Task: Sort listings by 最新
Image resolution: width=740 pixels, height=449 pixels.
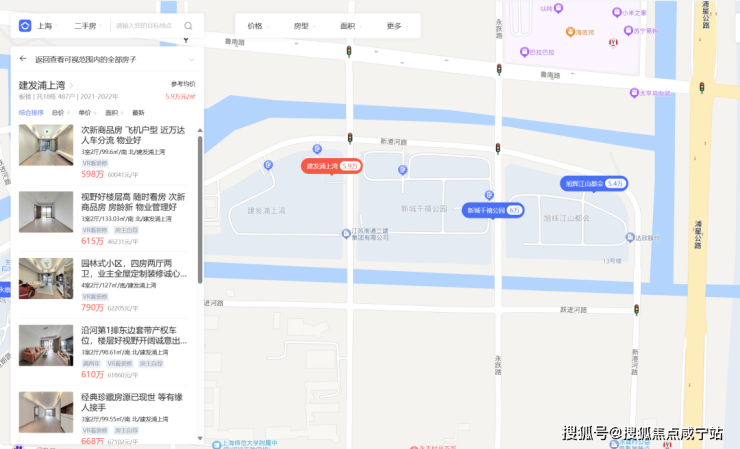Action: [138, 113]
